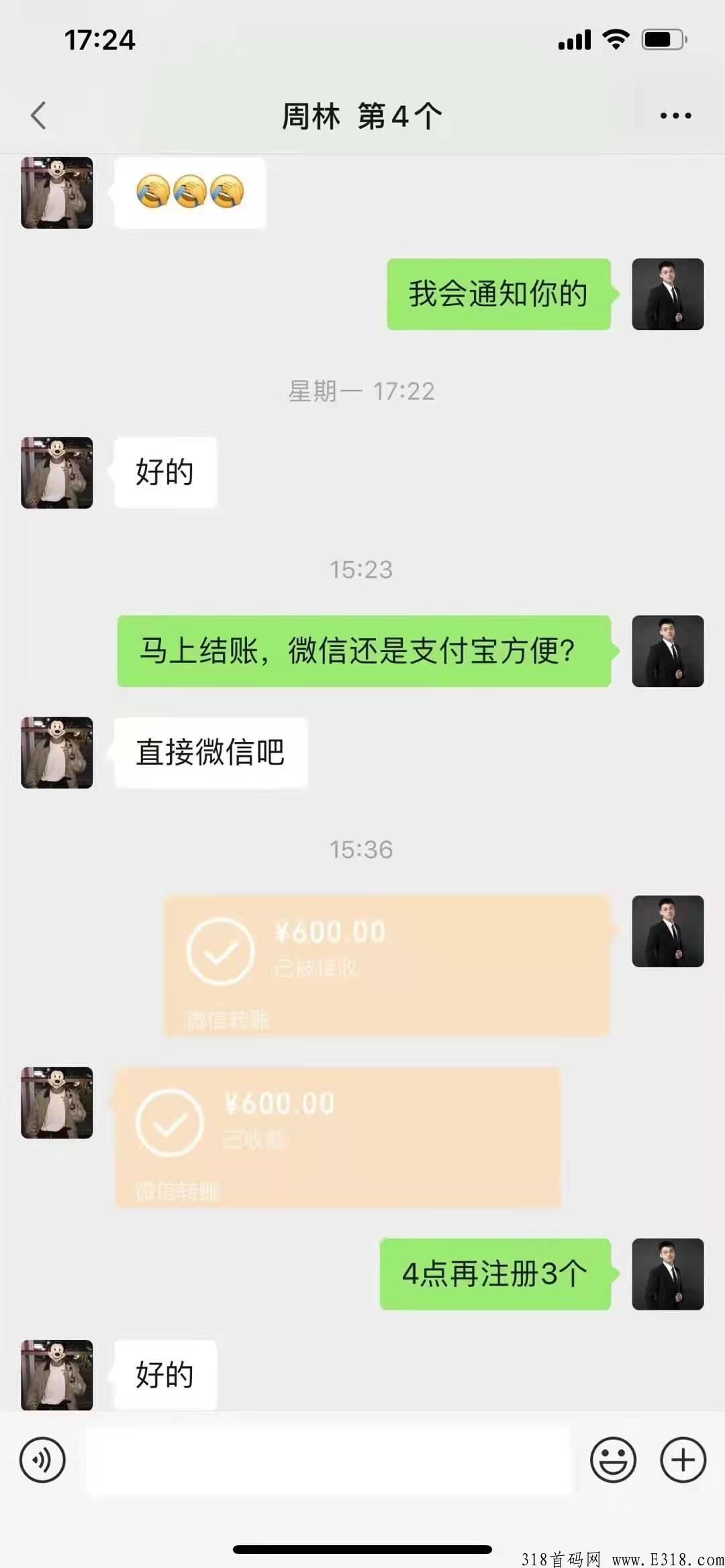Select the 我会通知你的 green bubble

pos(498,293)
